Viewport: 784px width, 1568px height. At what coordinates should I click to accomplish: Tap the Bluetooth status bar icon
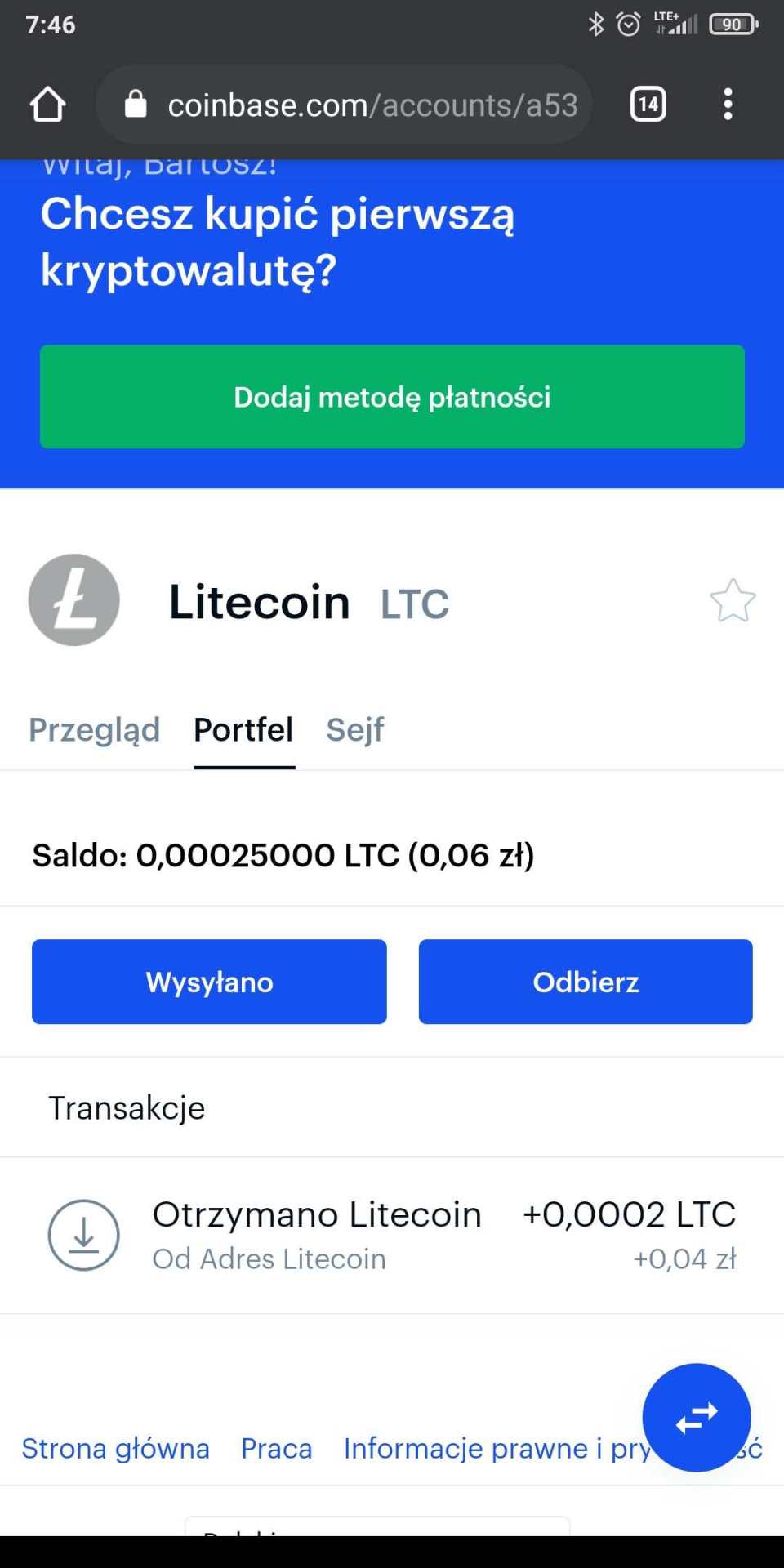pos(595,24)
